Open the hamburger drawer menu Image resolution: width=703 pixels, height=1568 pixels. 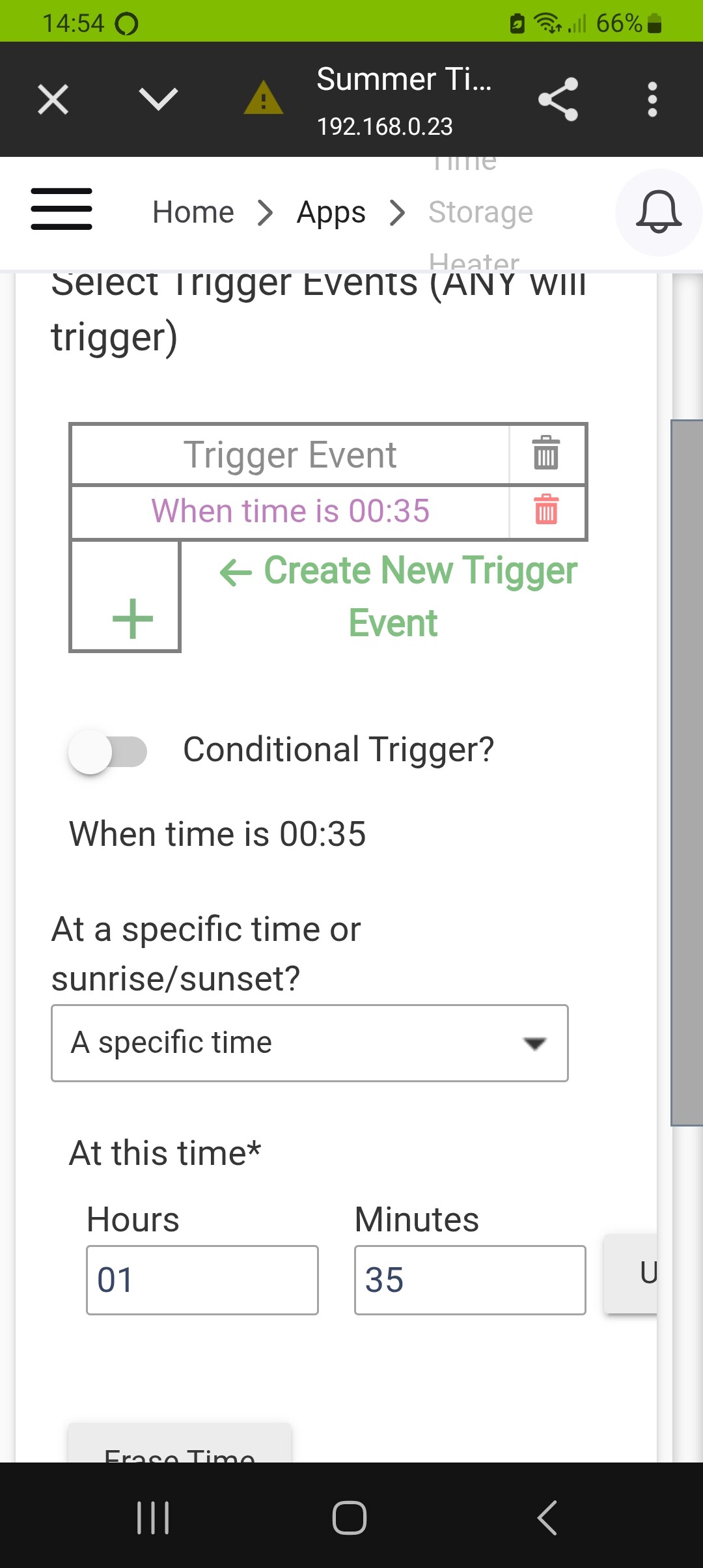point(61,209)
